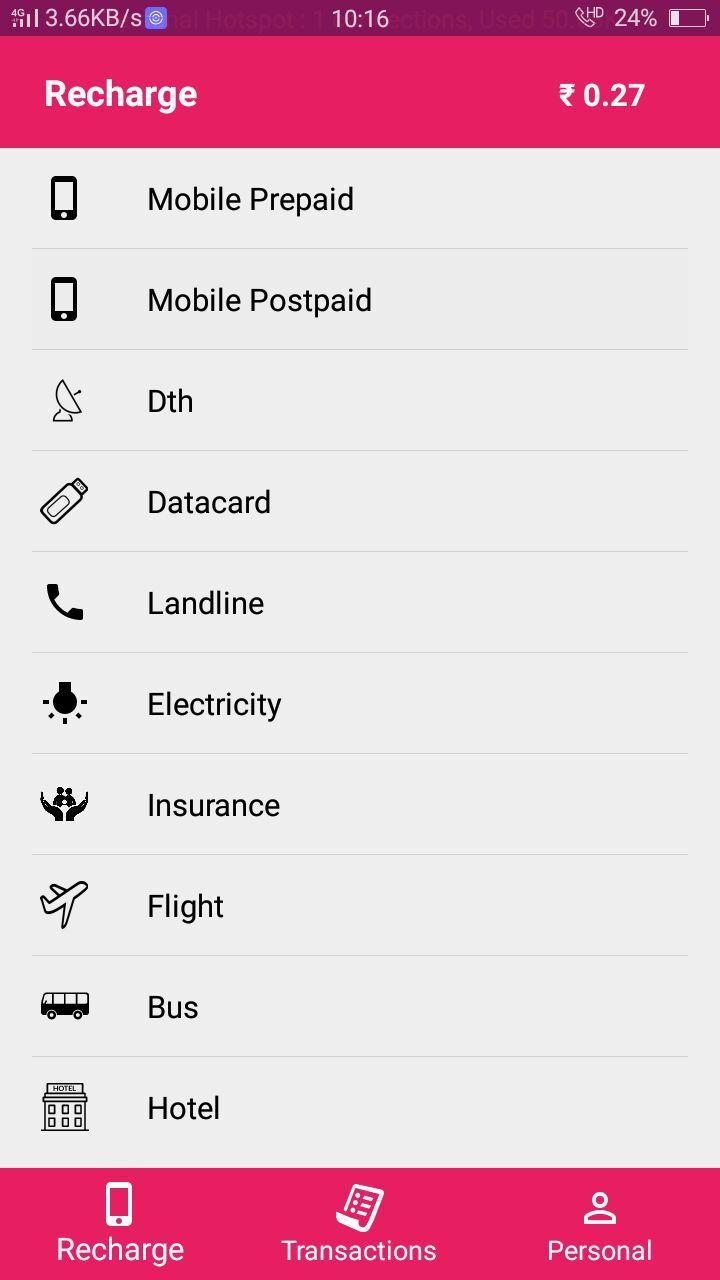
Task: Select the Insurance row
Action: click(x=213, y=805)
